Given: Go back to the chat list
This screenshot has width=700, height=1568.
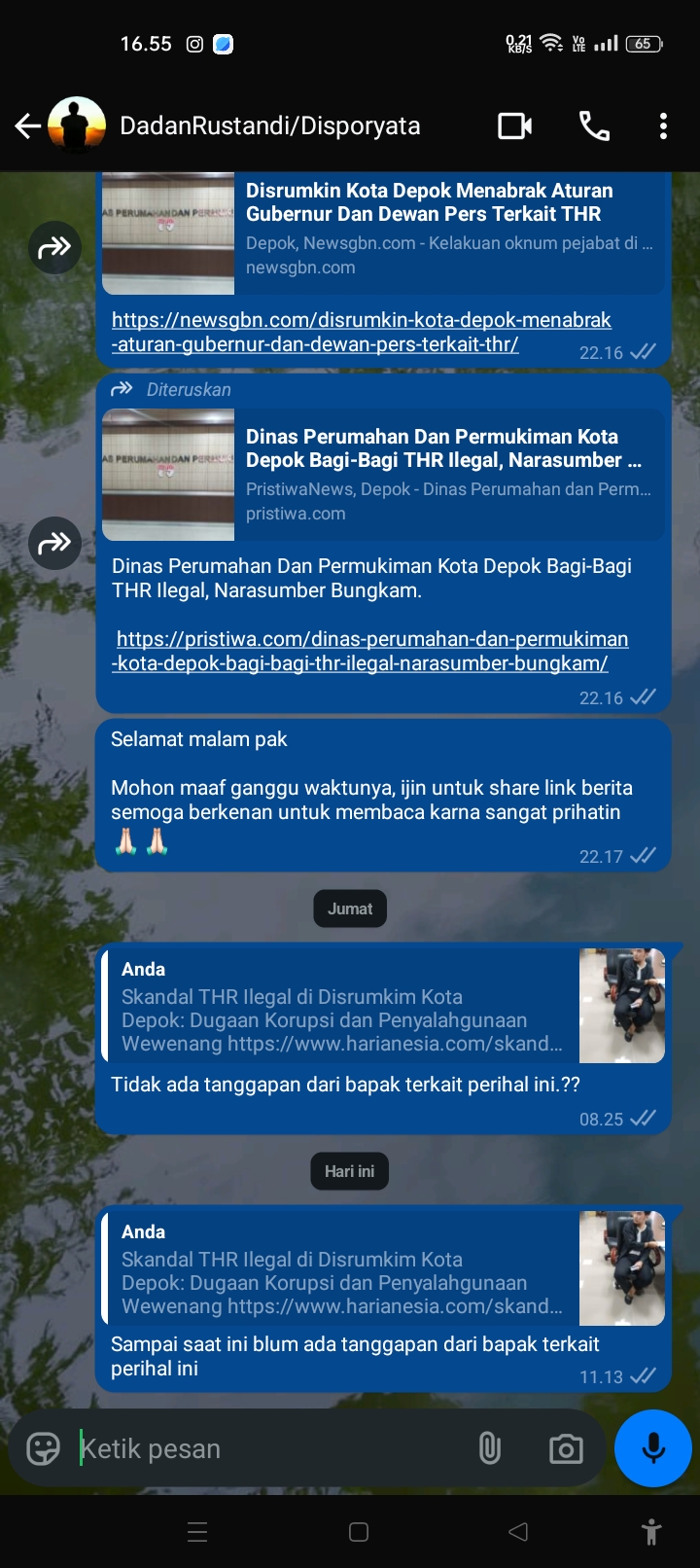Looking at the screenshot, I should tap(27, 125).
